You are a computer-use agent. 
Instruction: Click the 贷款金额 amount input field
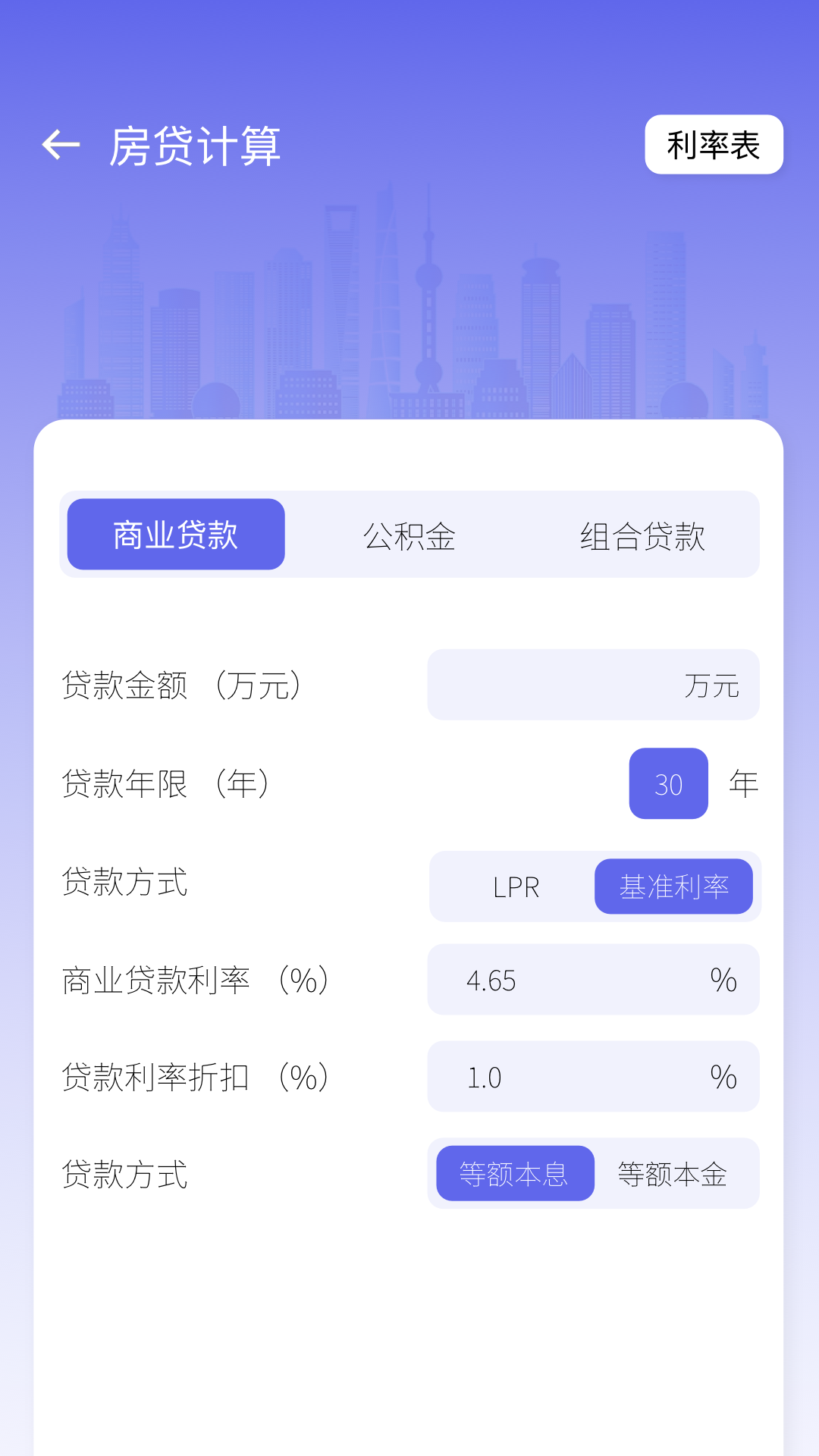(x=561, y=684)
